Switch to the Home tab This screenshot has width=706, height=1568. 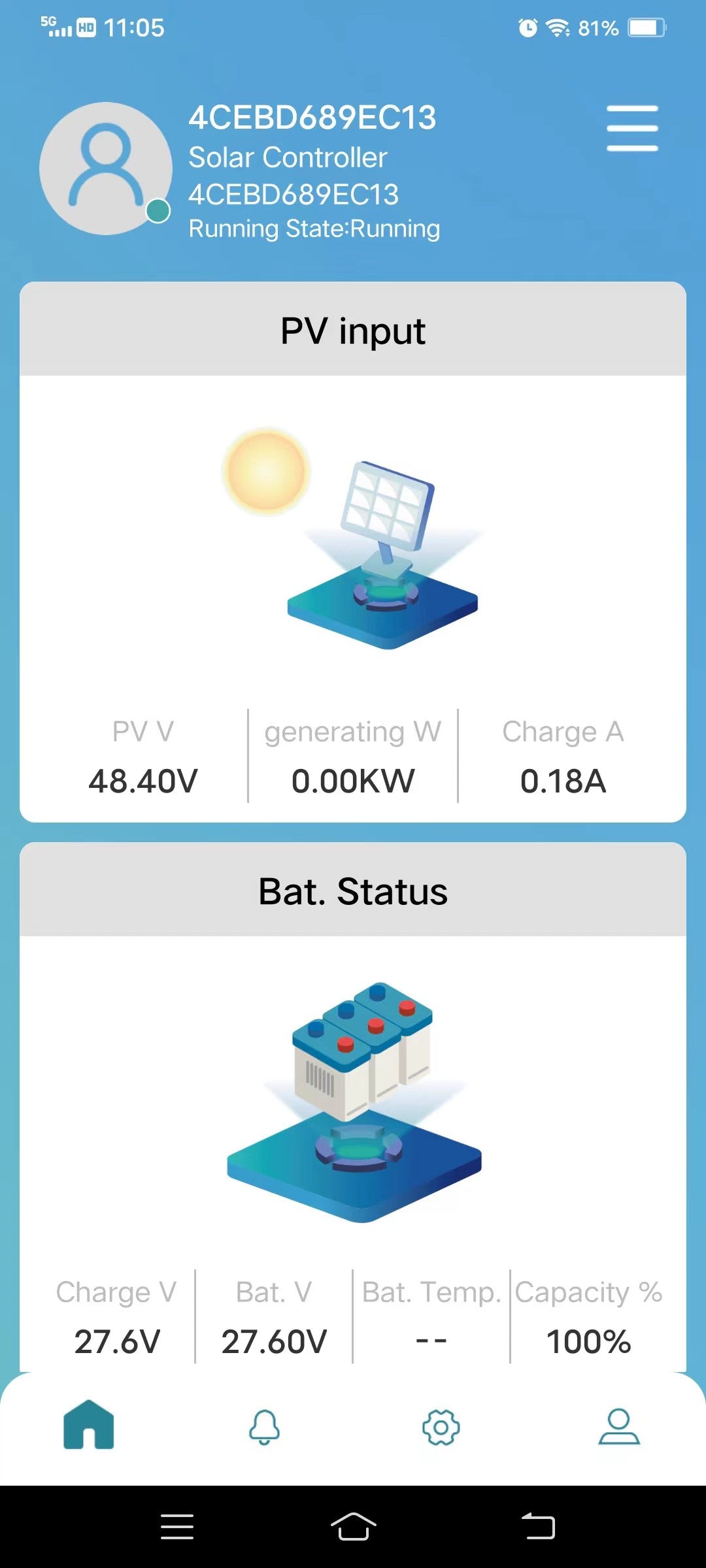click(x=89, y=1425)
